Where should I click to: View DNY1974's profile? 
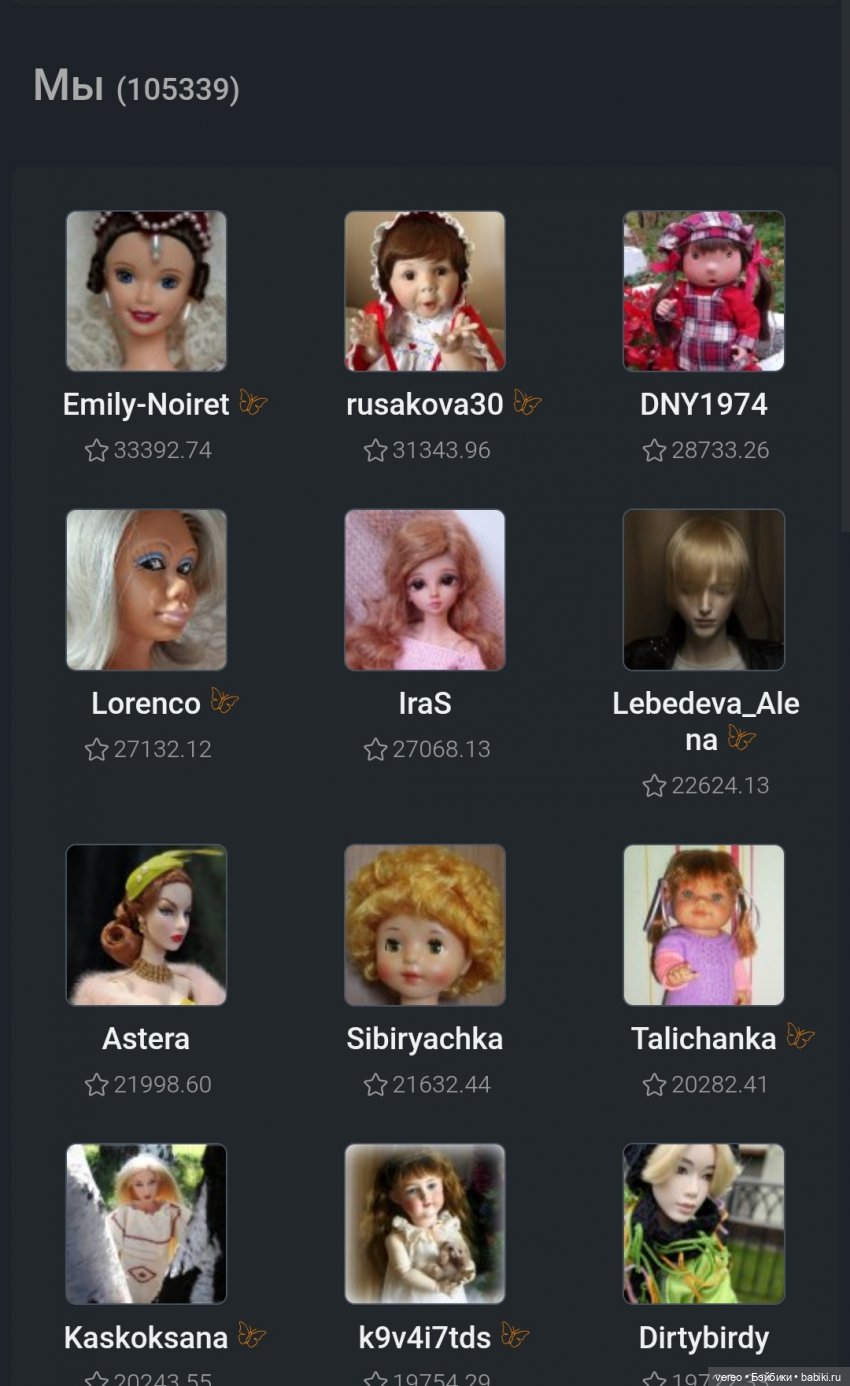pyautogui.click(x=704, y=291)
